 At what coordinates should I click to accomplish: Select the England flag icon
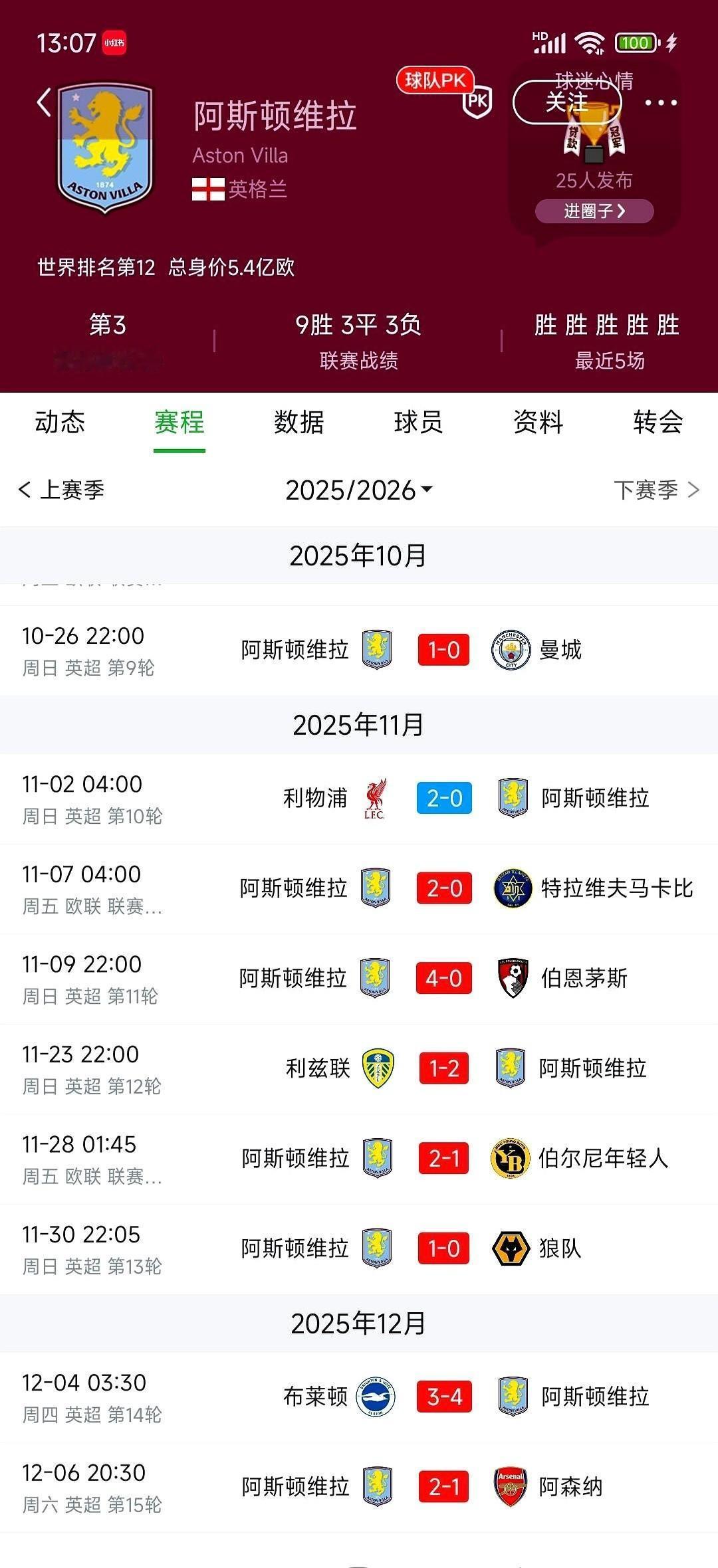207,189
